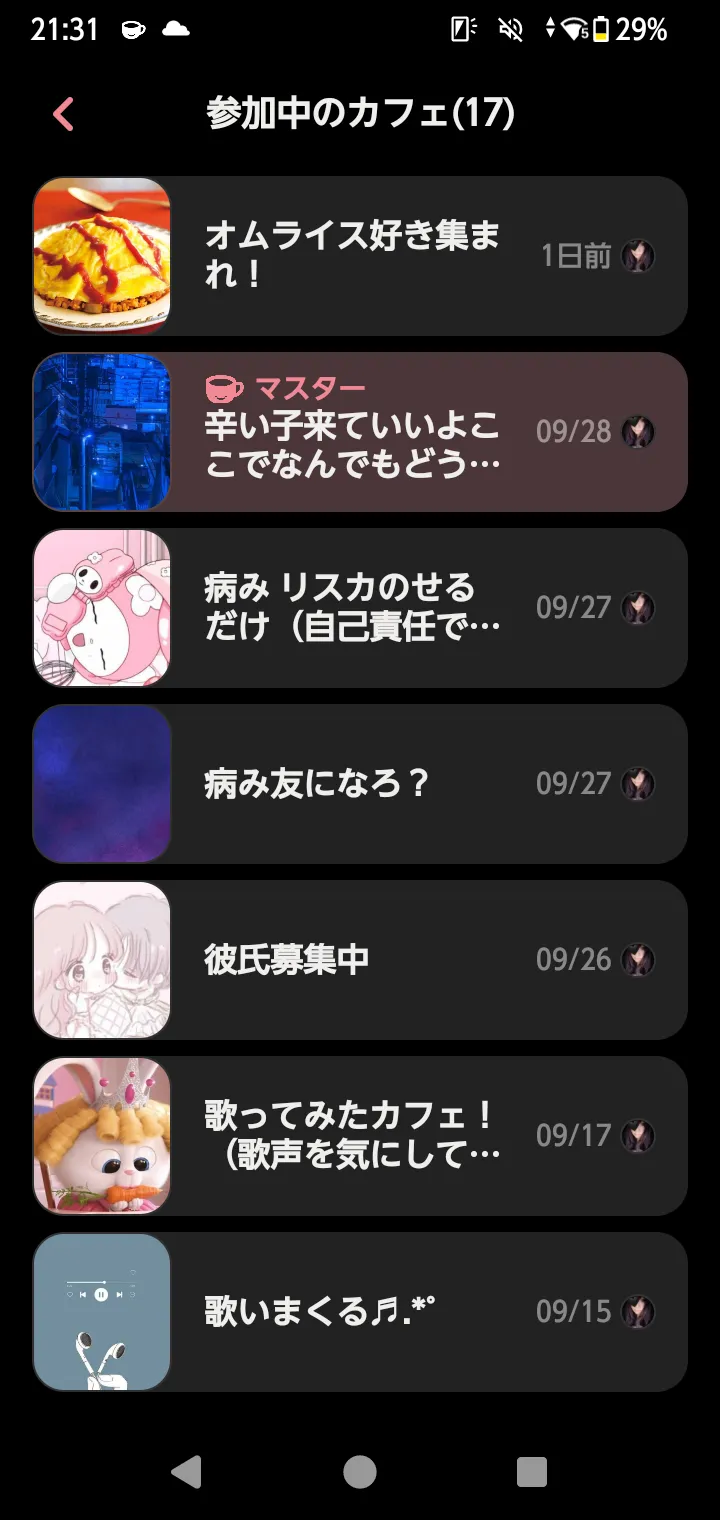This screenshot has width=720, height=1520.
Task: Open the 病み リスカのせるだけ cafe
Action: (360, 608)
